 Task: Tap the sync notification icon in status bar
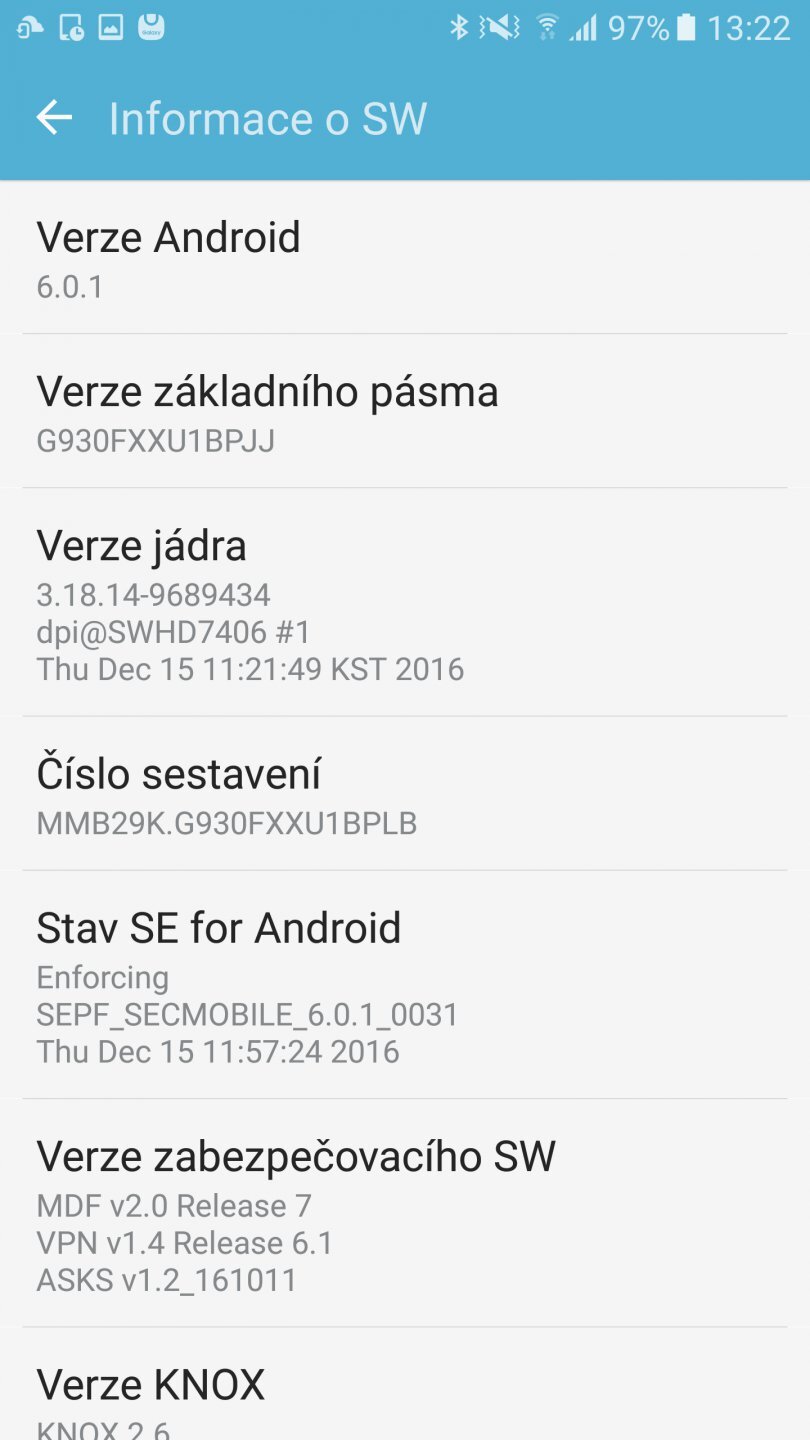pos(30,28)
